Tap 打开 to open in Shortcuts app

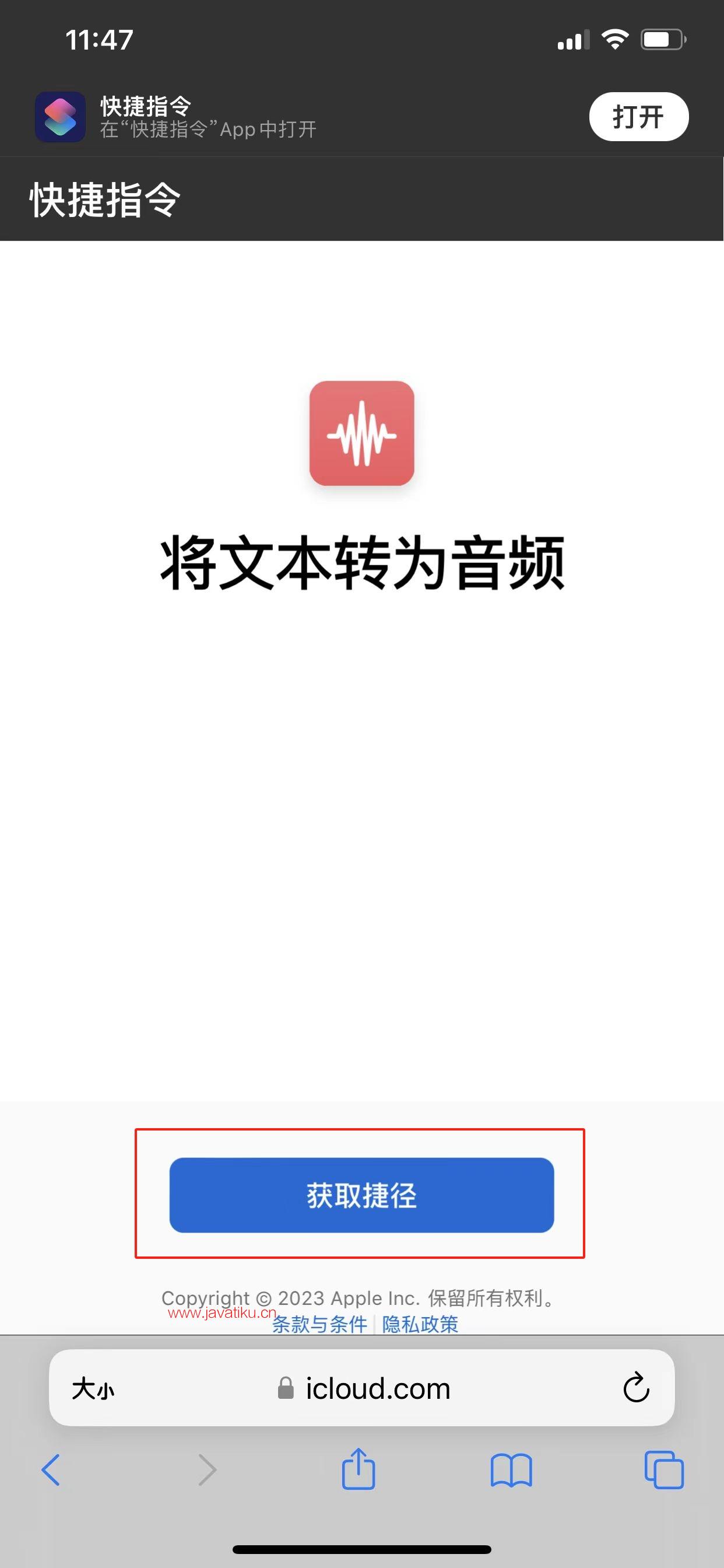click(x=638, y=116)
